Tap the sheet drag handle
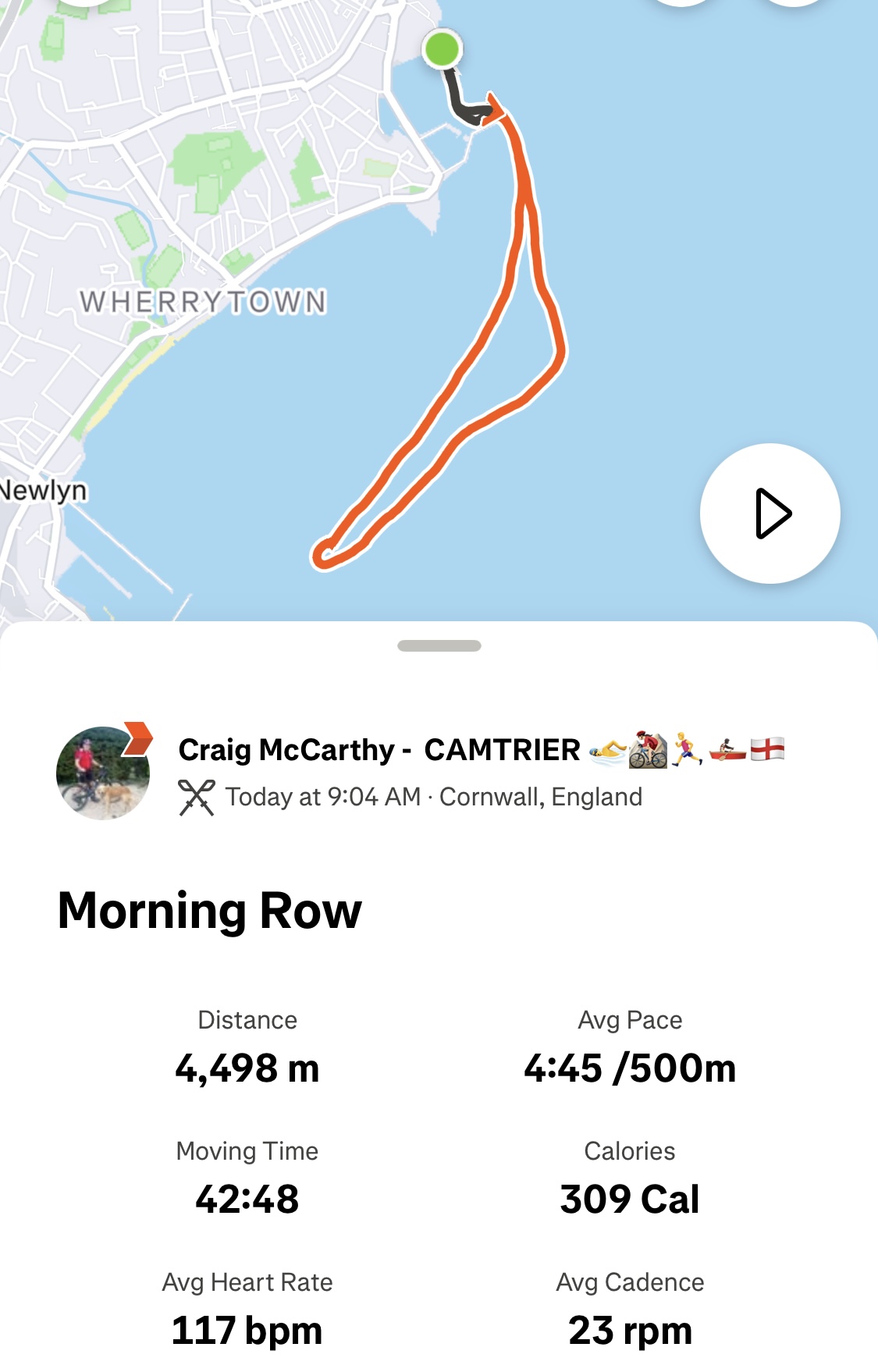The image size is (878, 1372). click(439, 645)
